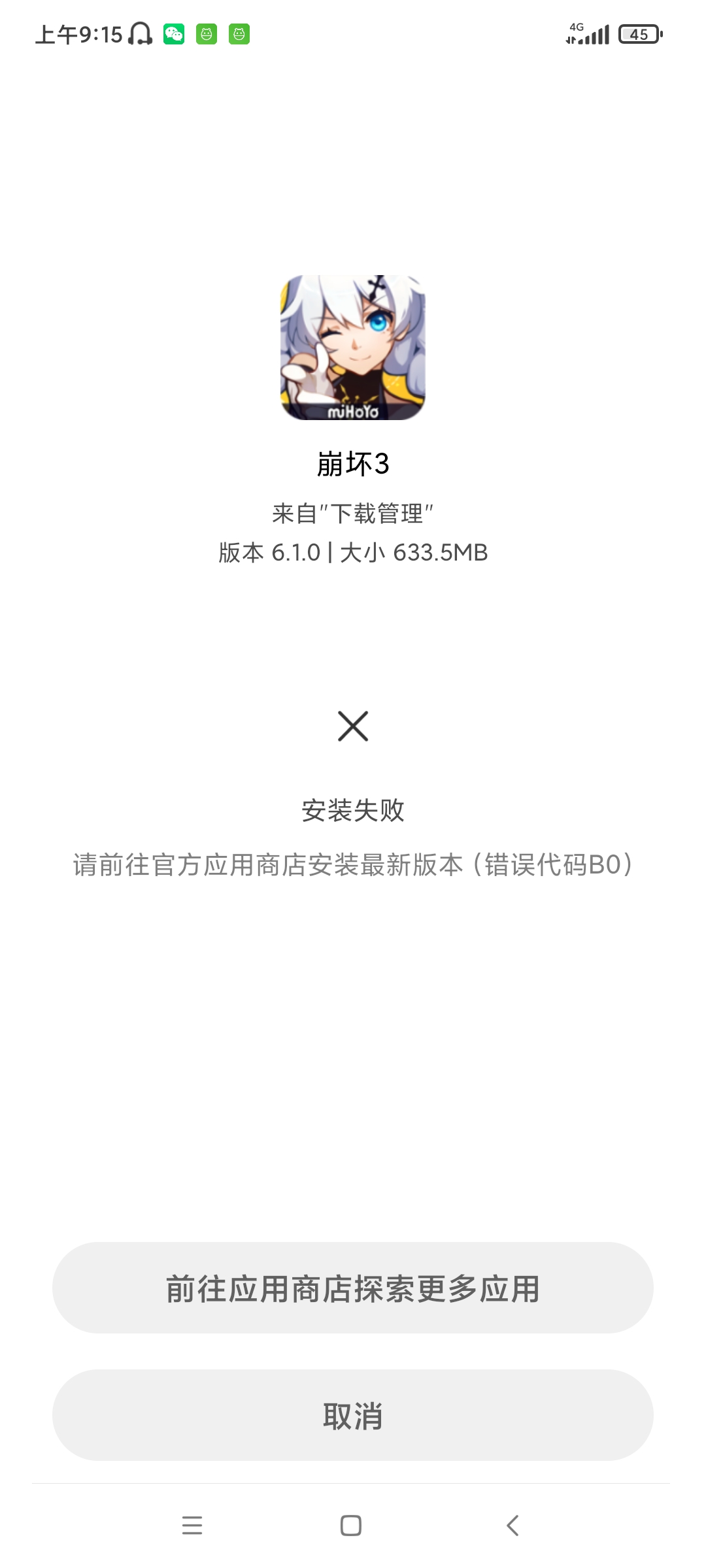Go to home screen via home button
Image resolution: width=706 pixels, height=1568 pixels.
[x=351, y=1526]
